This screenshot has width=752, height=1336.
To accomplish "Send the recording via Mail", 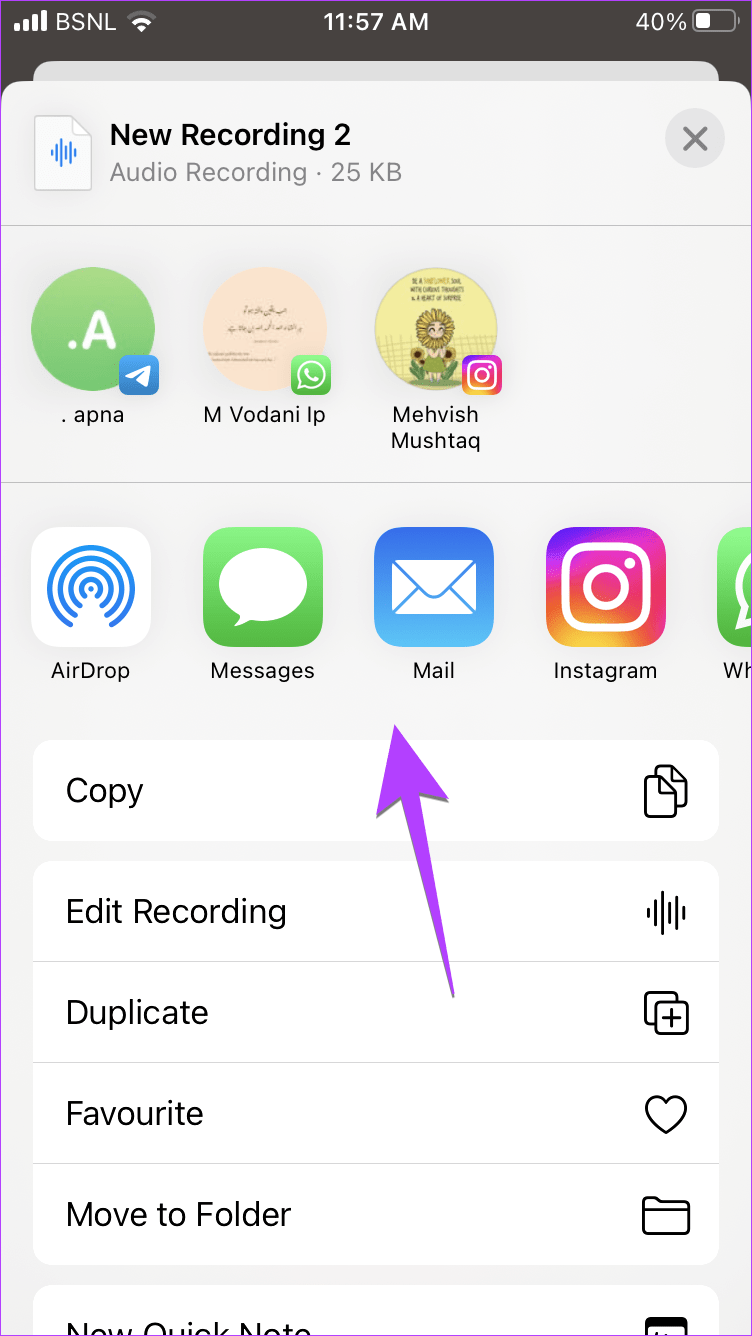I will [433, 587].
